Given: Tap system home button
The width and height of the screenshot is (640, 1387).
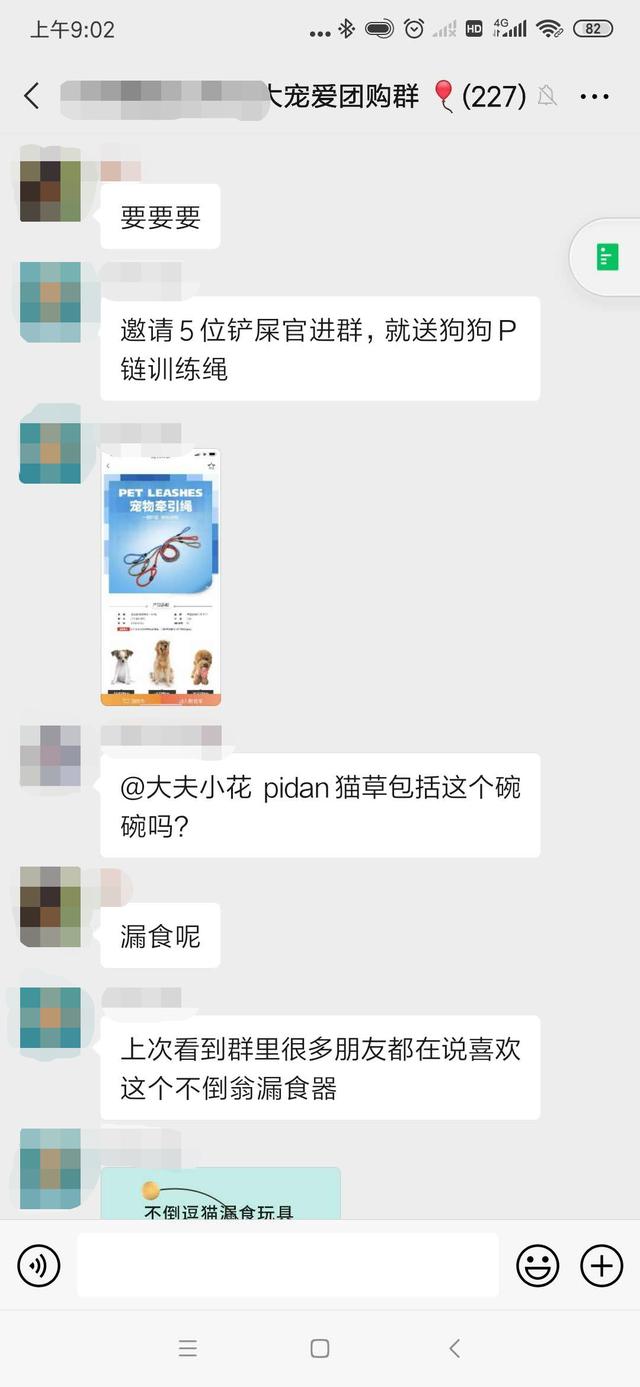Looking at the screenshot, I should pyautogui.click(x=320, y=1348).
